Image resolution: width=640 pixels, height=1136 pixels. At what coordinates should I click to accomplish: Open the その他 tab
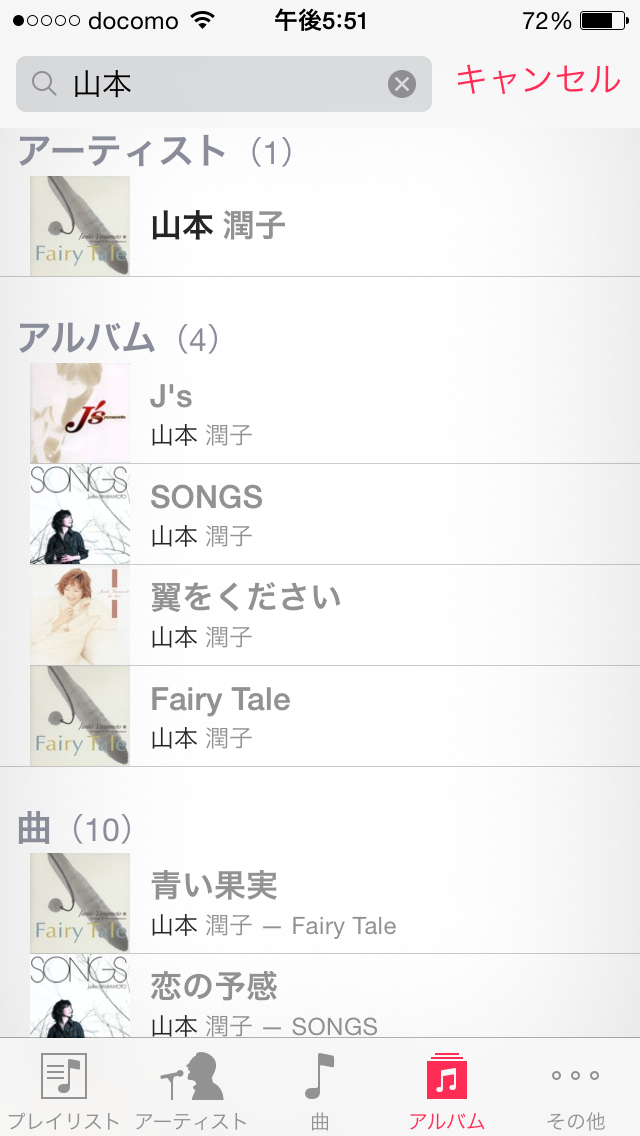(x=576, y=1088)
